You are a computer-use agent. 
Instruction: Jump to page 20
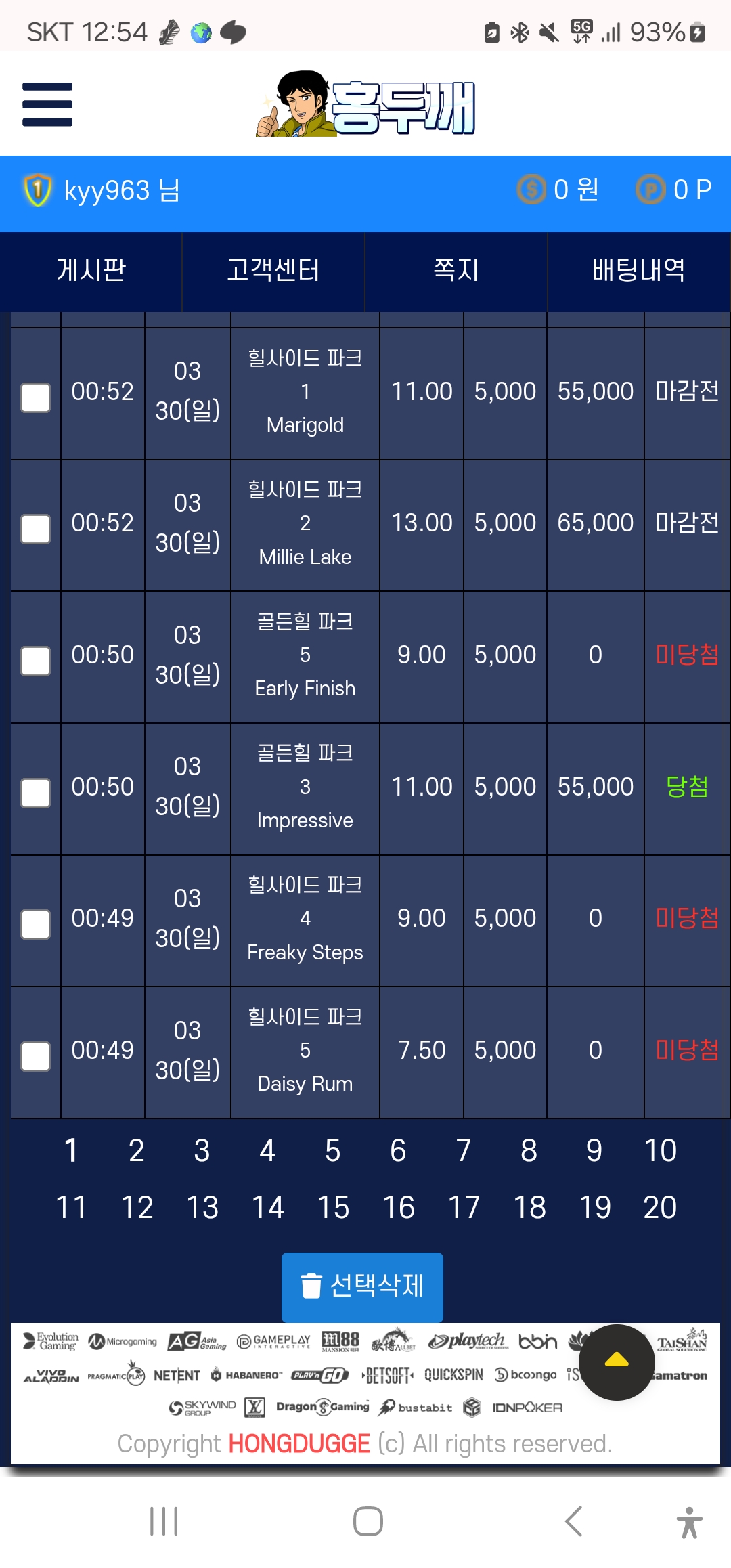click(660, 1208)
